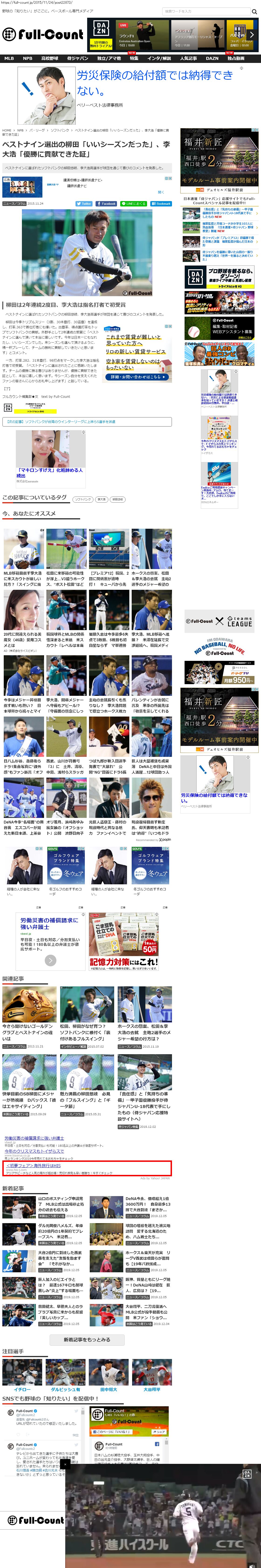Tap the Full-Count logo to go home

pyautogui.click(x=43, y=35)
